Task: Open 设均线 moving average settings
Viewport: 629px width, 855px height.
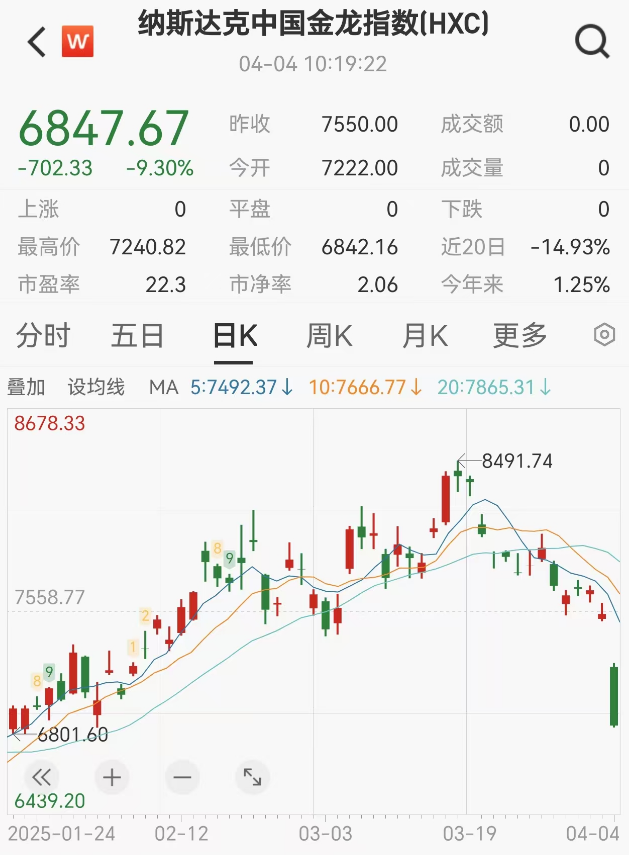Action: click(96, 387)
